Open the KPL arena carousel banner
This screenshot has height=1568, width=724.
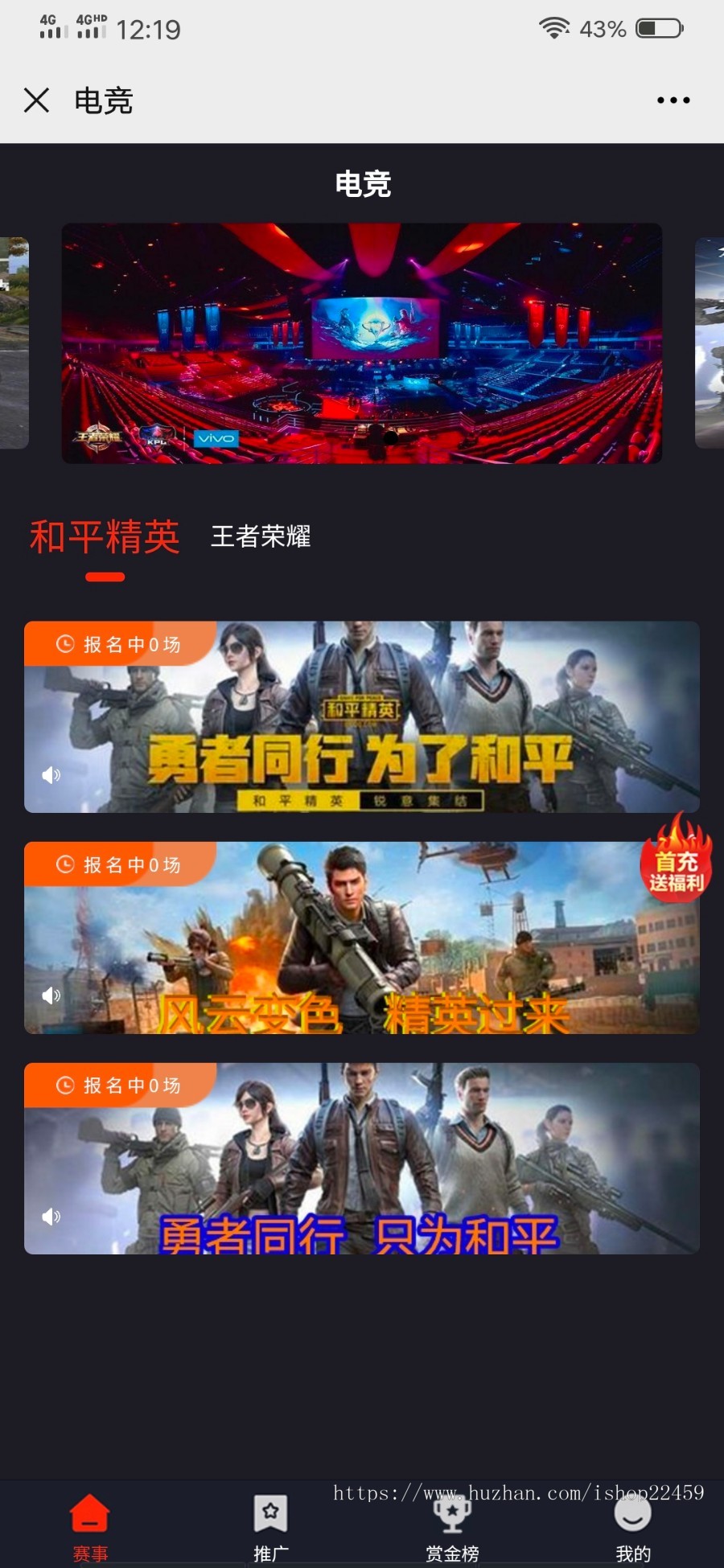pyautogui.click(x=362, y=343)
